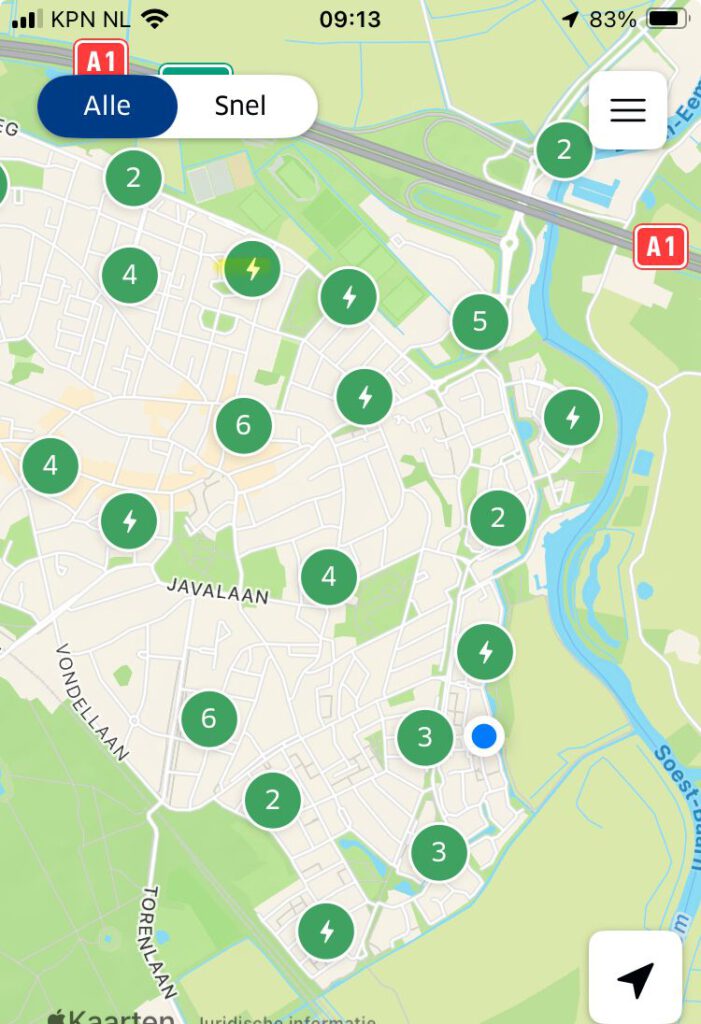Switch to the Snel filter

coord(241,106)
